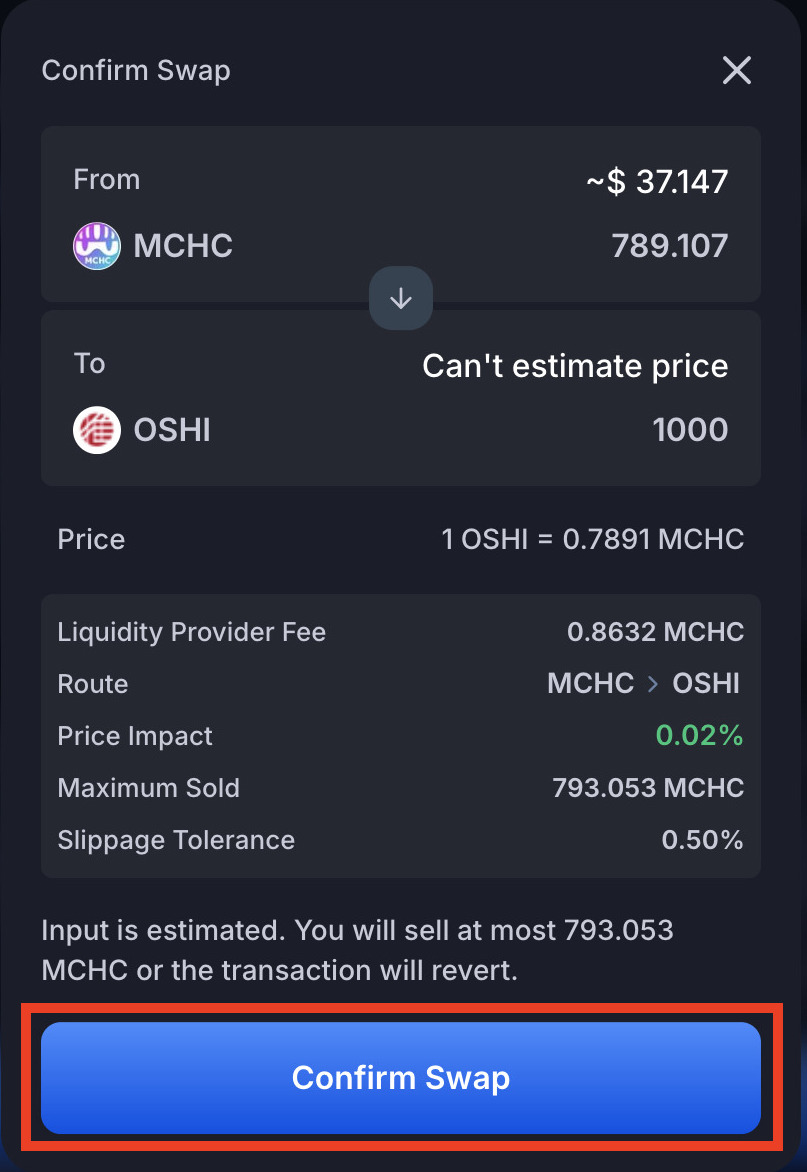The height and width of the screenshot is (1172, 807).
Task: Select the MCHC icon in the From section
Action: (x=96, y=245)
